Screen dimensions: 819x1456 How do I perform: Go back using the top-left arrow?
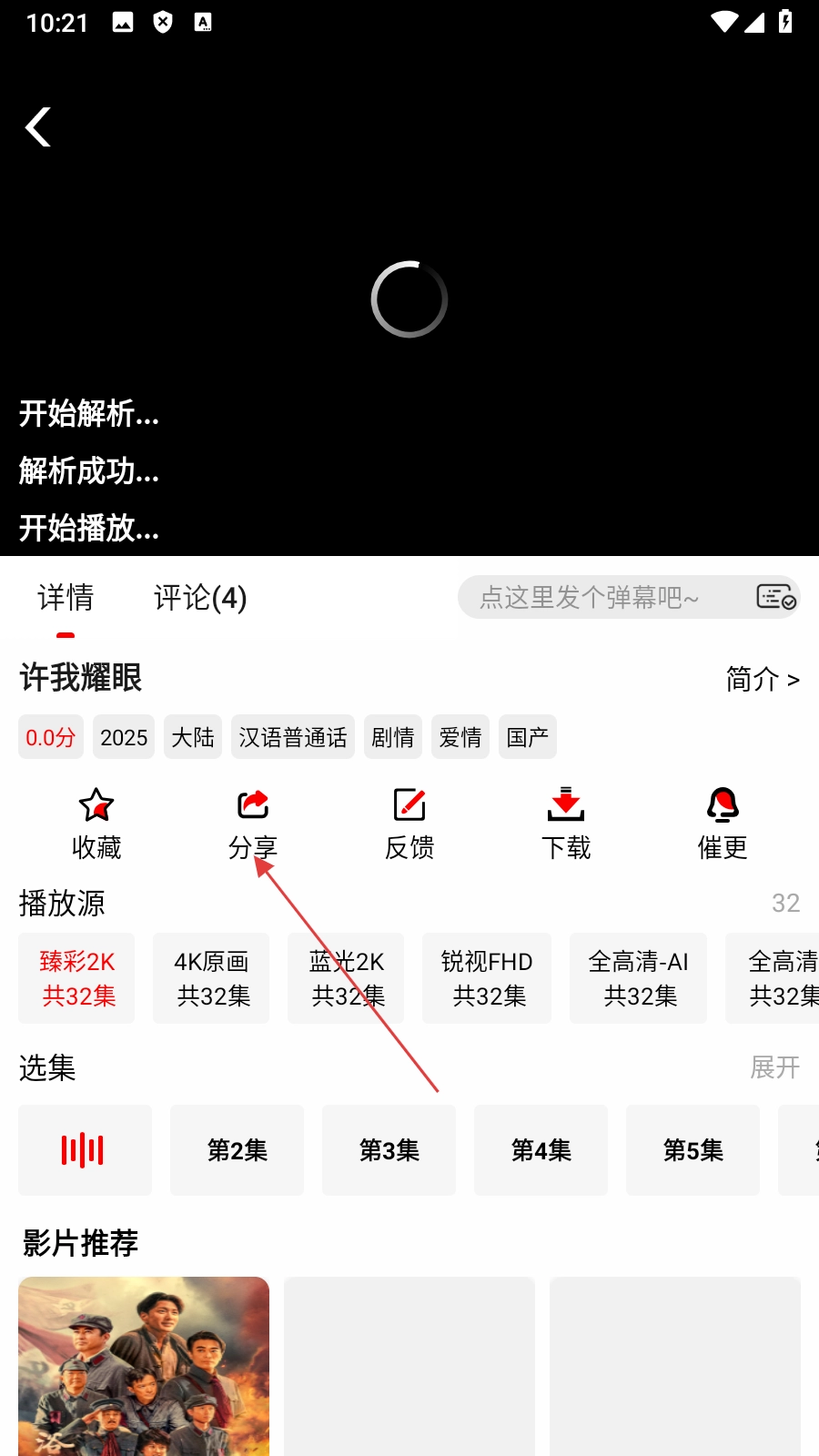38,126
